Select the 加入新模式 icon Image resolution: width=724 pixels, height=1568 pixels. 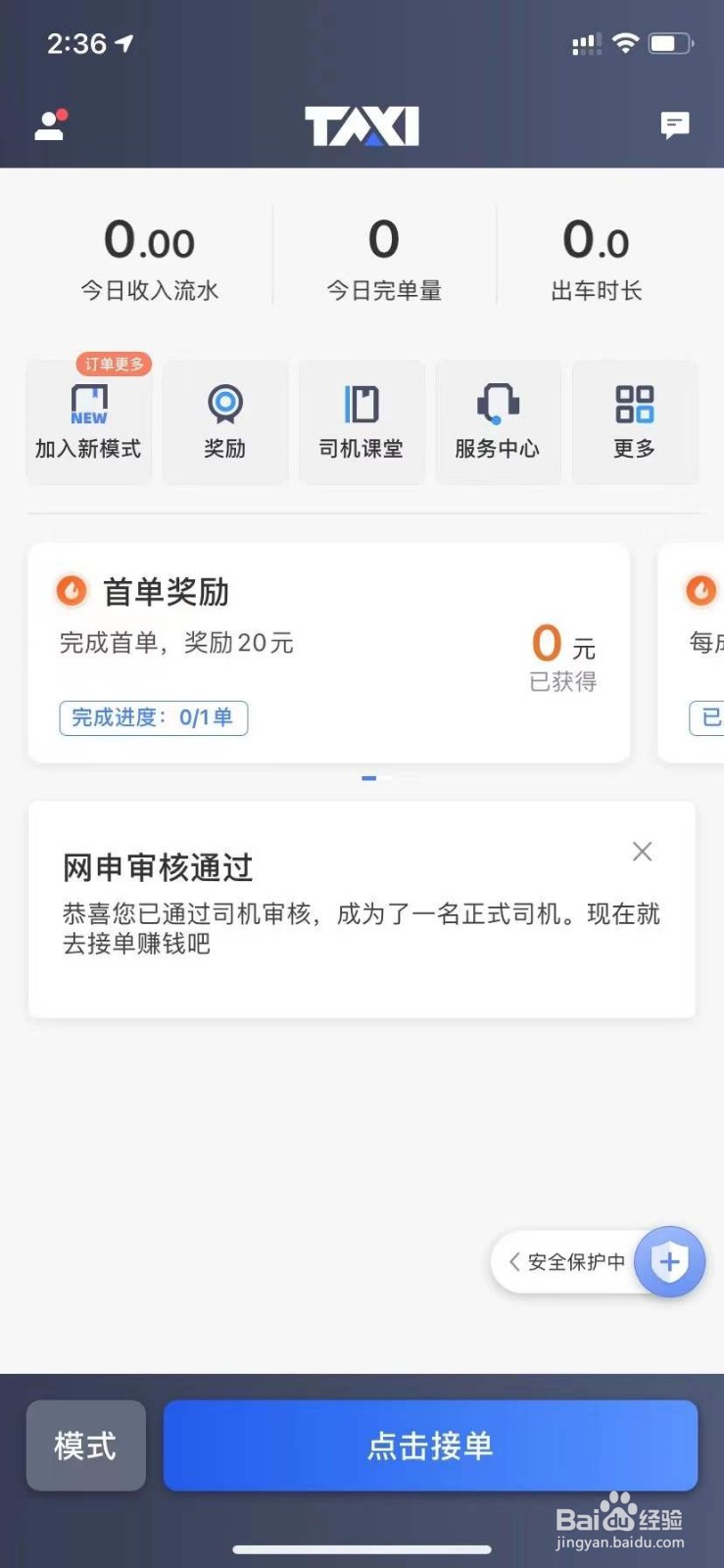pyautogui.click(x=88, y=421)
